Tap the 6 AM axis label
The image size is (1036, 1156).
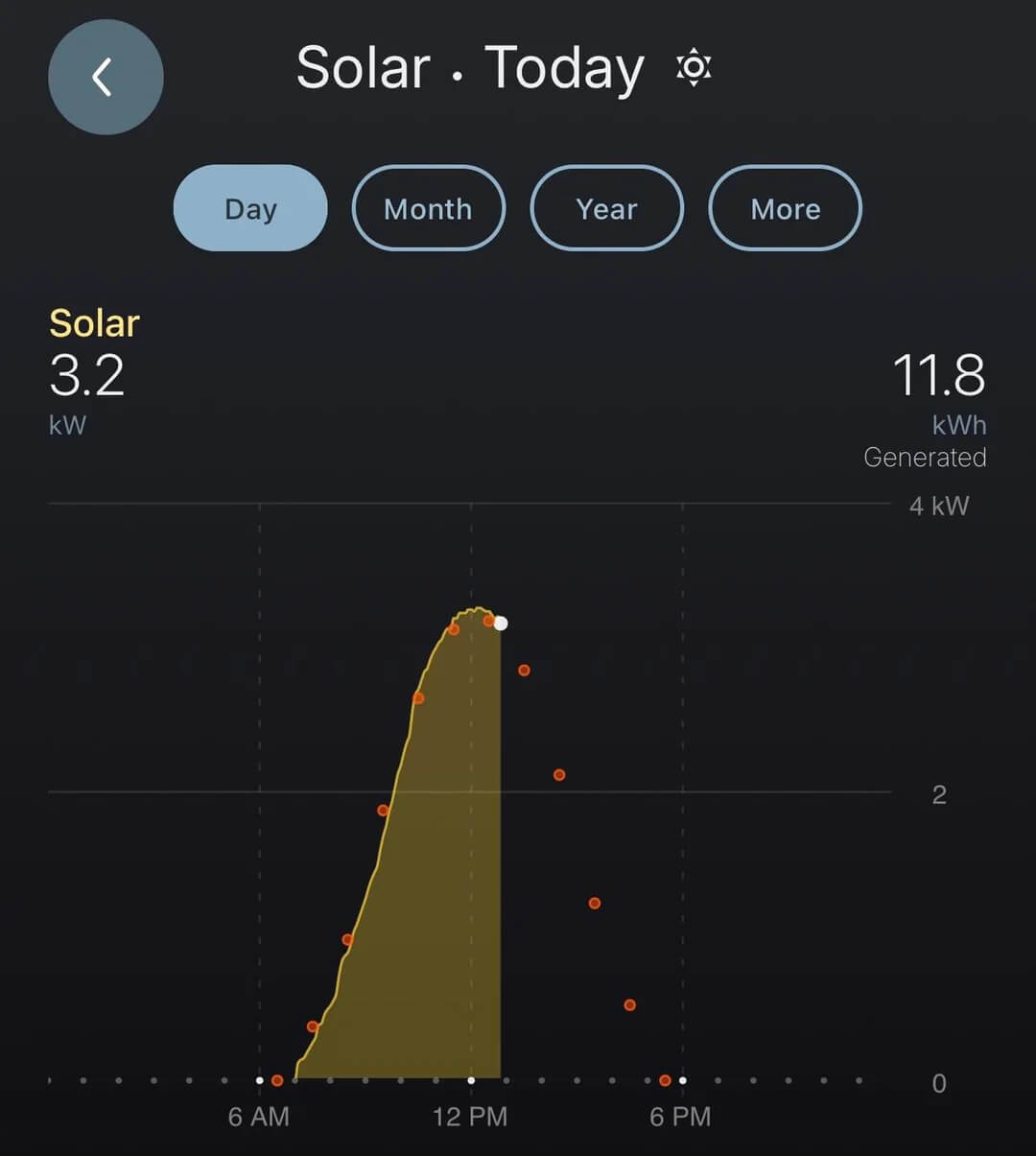(x=257, y=1116)
